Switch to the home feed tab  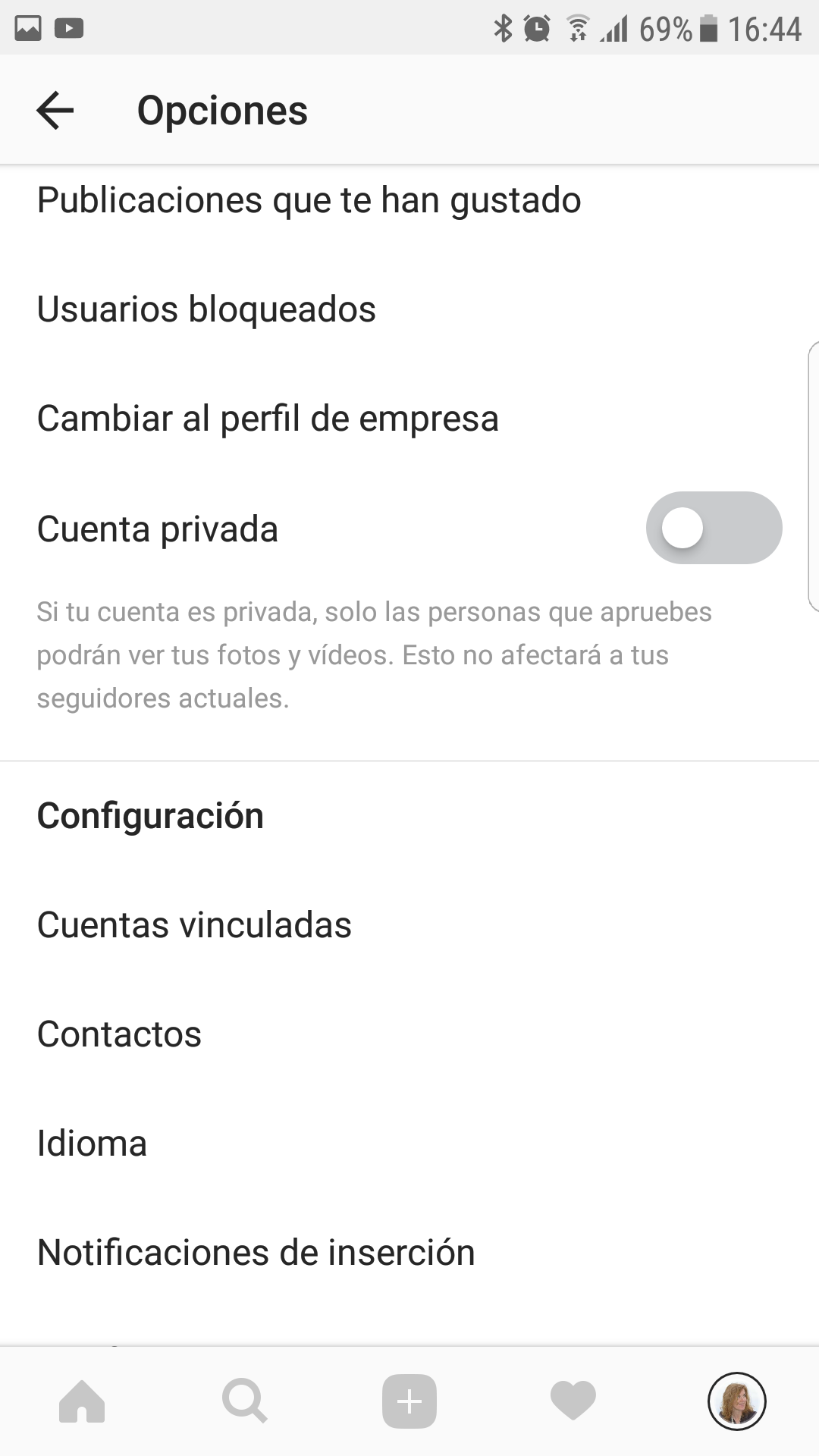(x=82, y=1401)
